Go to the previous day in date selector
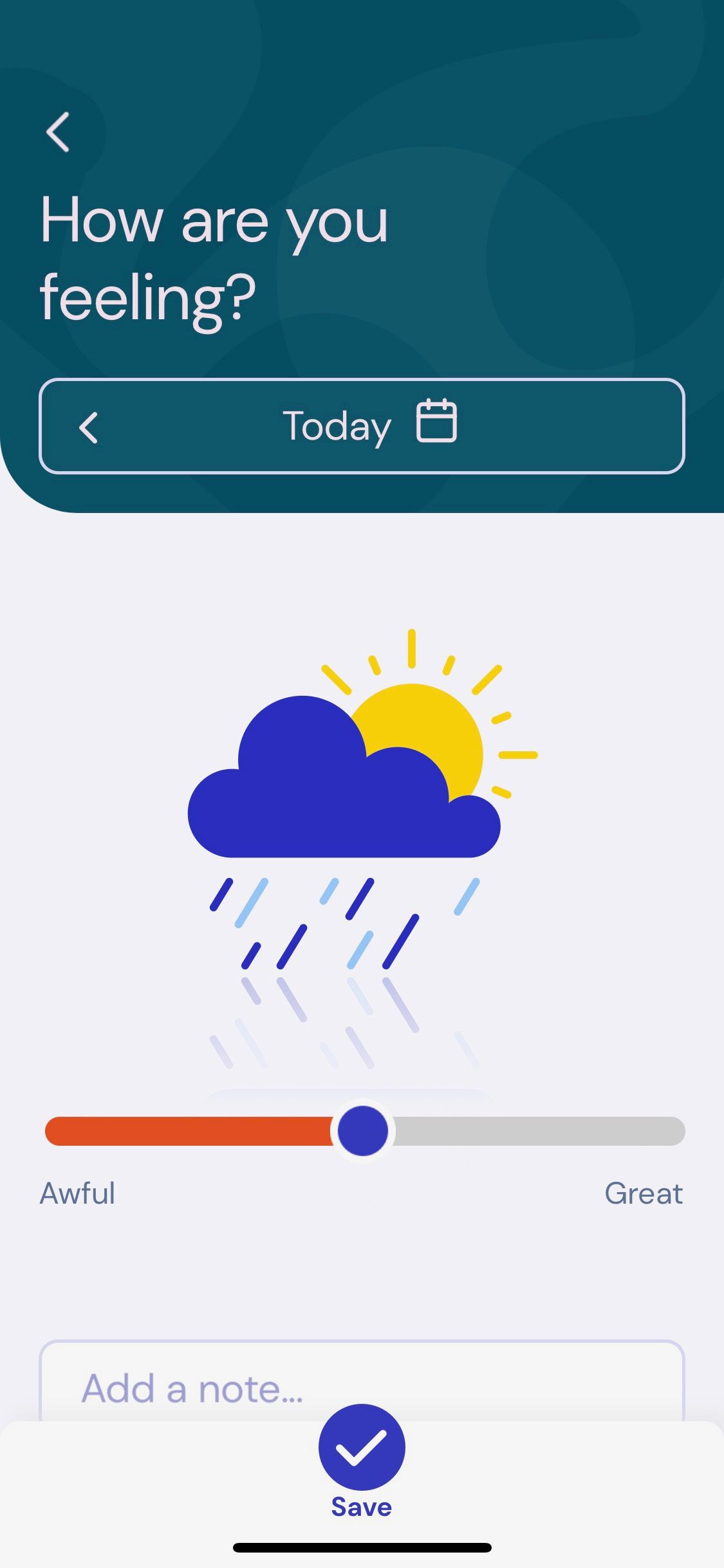This screenshot has width=724, height=1568. click(89, 427)
